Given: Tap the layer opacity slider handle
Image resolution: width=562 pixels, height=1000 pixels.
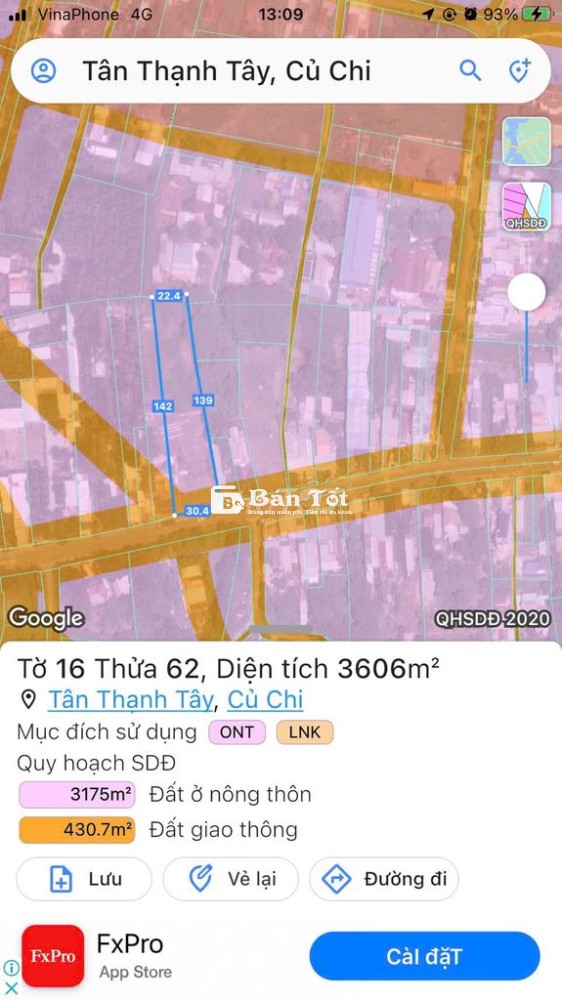Looking at the screenshot, I should tap(527, 292).
